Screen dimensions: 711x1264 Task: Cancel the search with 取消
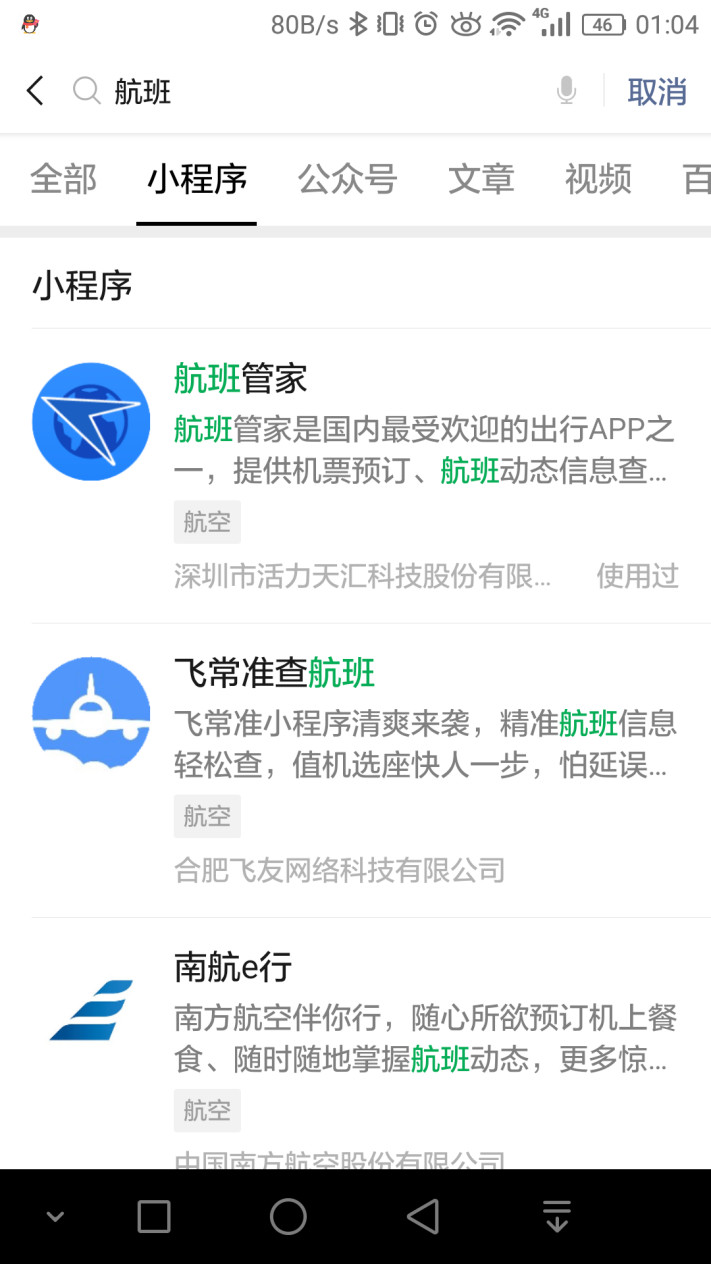click(x=656, y=92)
